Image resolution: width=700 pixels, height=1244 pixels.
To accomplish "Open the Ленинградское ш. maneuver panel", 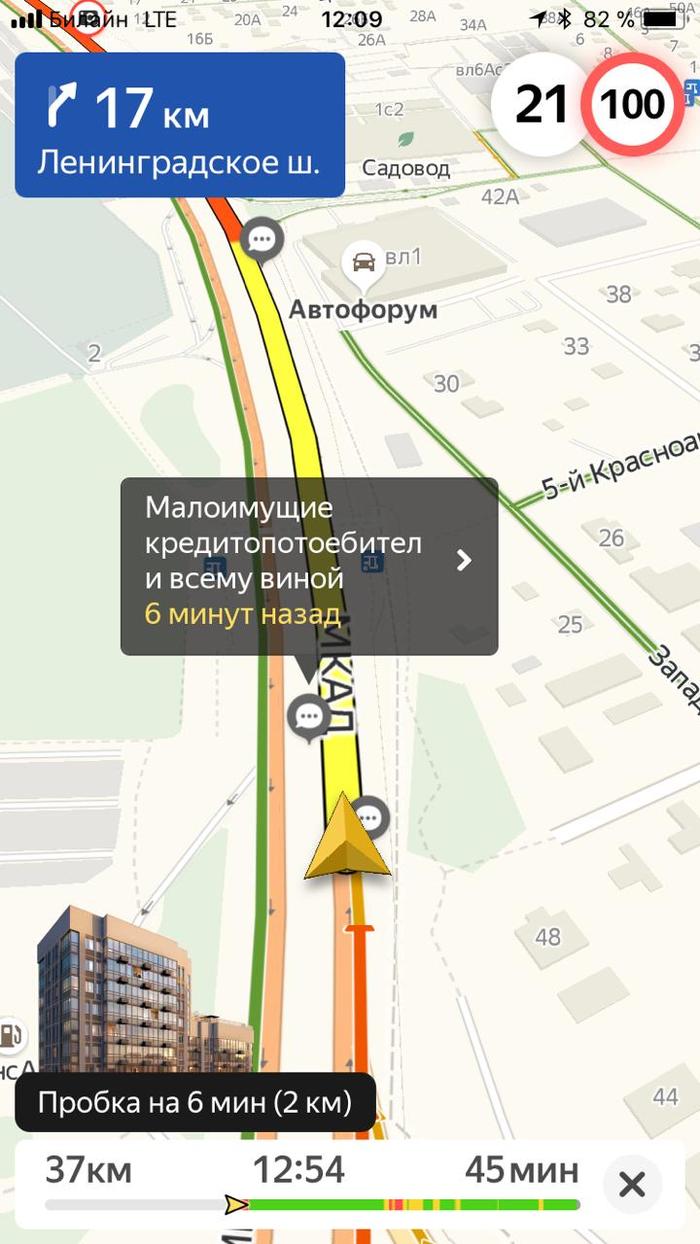I will coord(180,125).
